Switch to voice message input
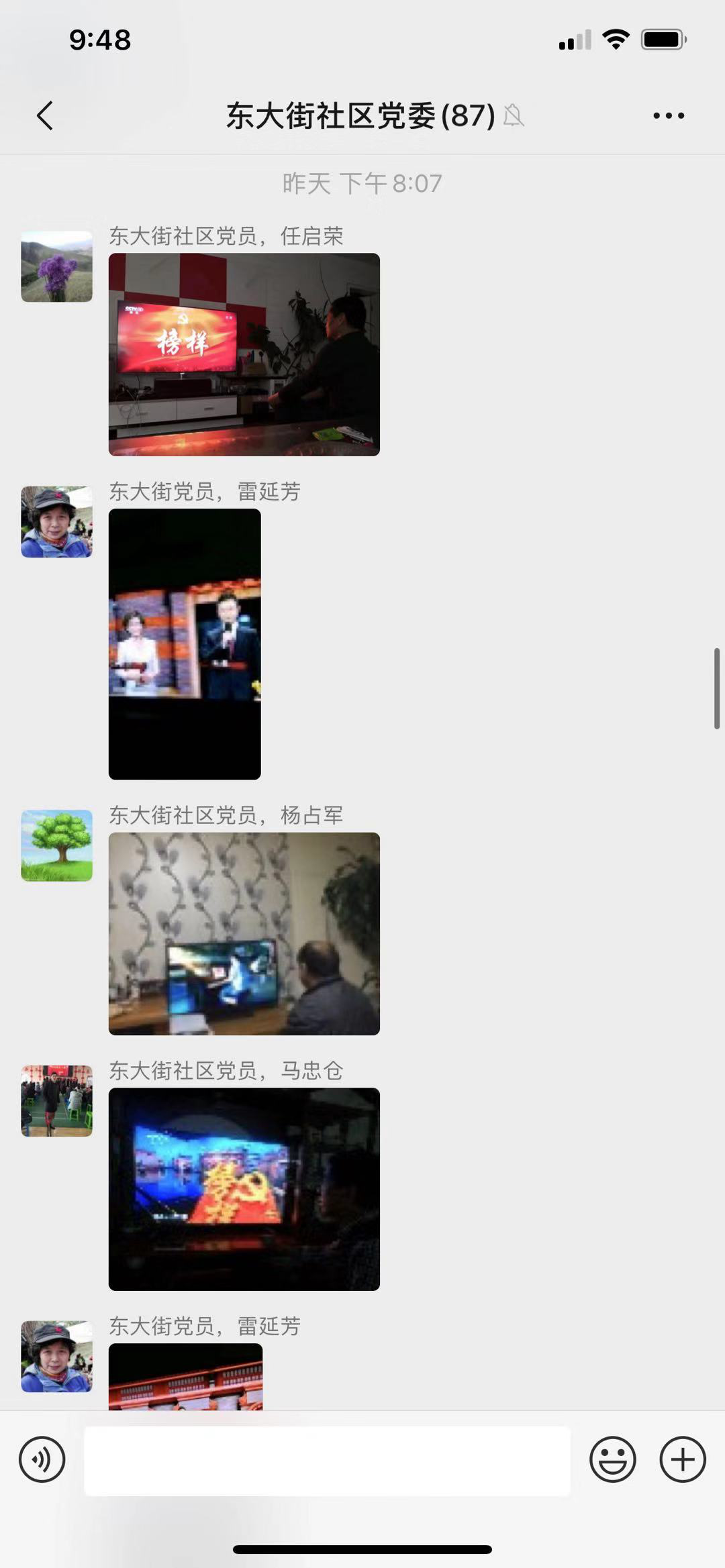725x1568 pixels. point(42,1459)
